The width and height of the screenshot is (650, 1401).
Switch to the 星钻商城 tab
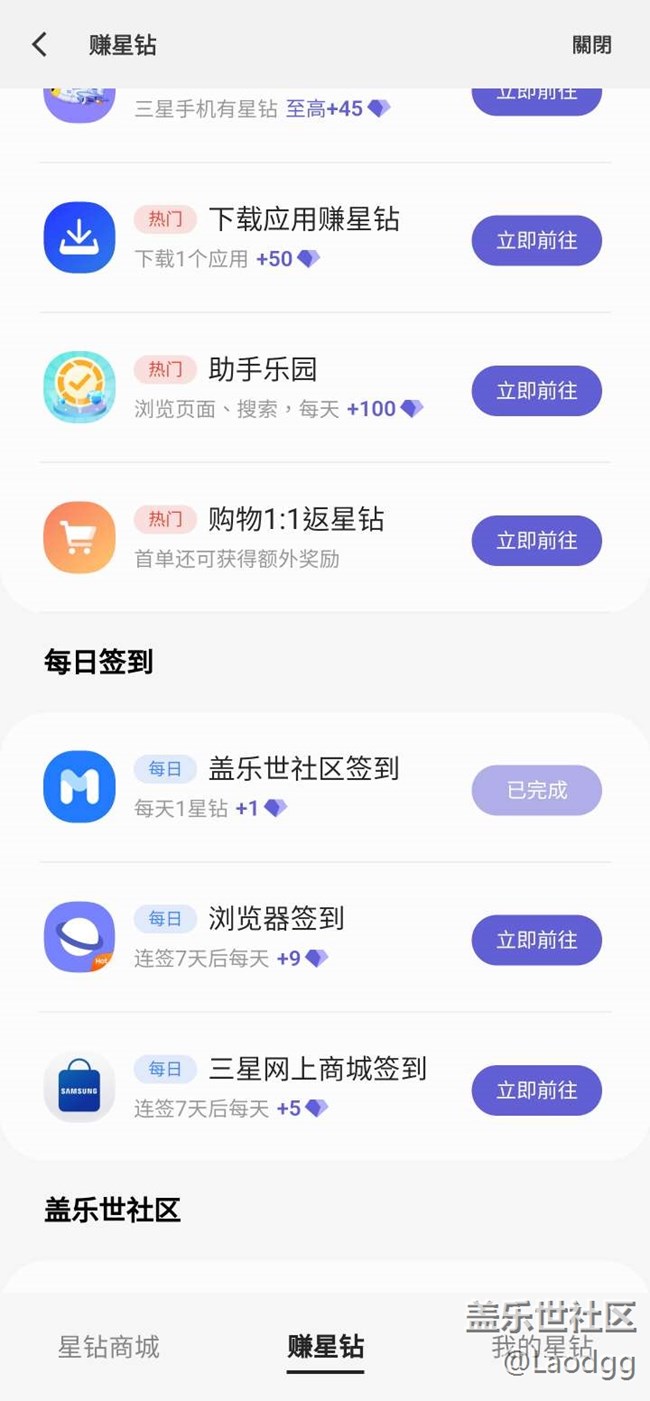coord(108,1347)
